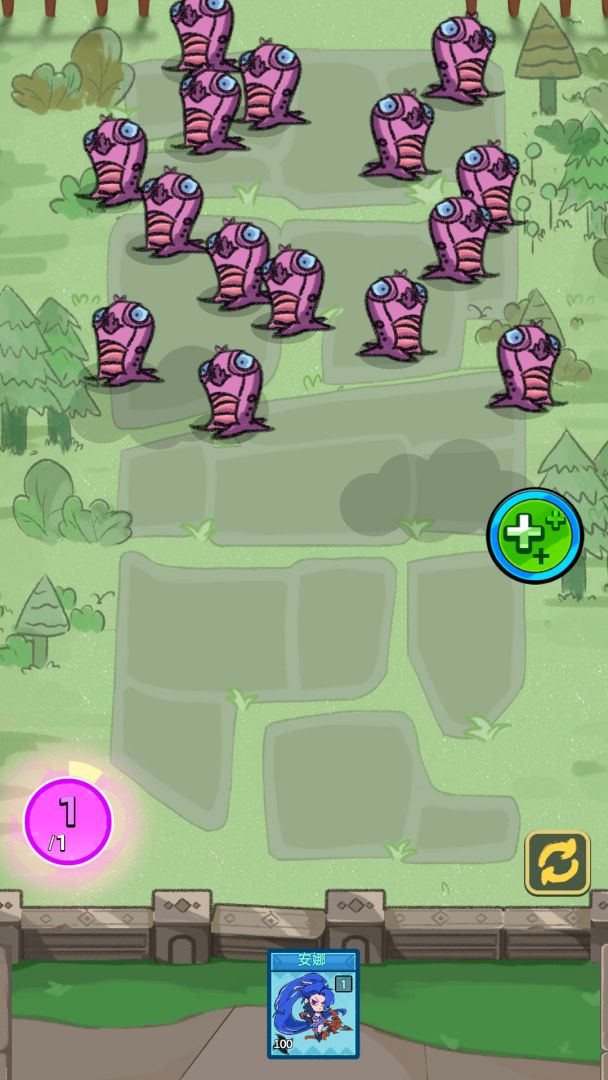Tap the green plus button
Image resolution: width=608 pixels, height=1080 pixels.
pyautogui.click(x=535, y=536)
